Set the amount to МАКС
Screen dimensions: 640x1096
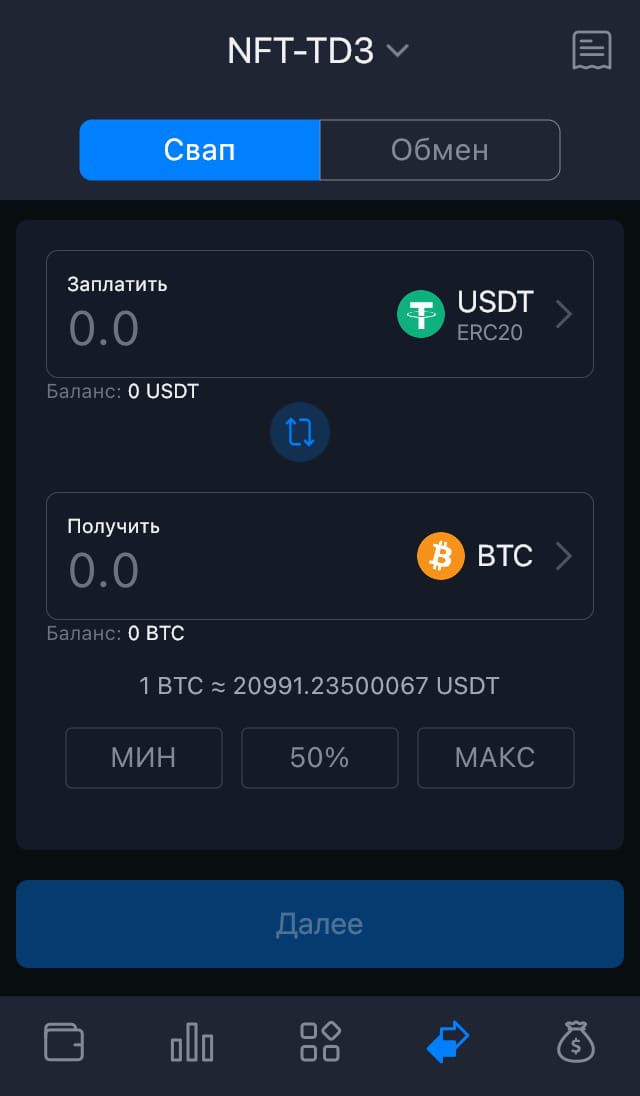coord(496,758)
